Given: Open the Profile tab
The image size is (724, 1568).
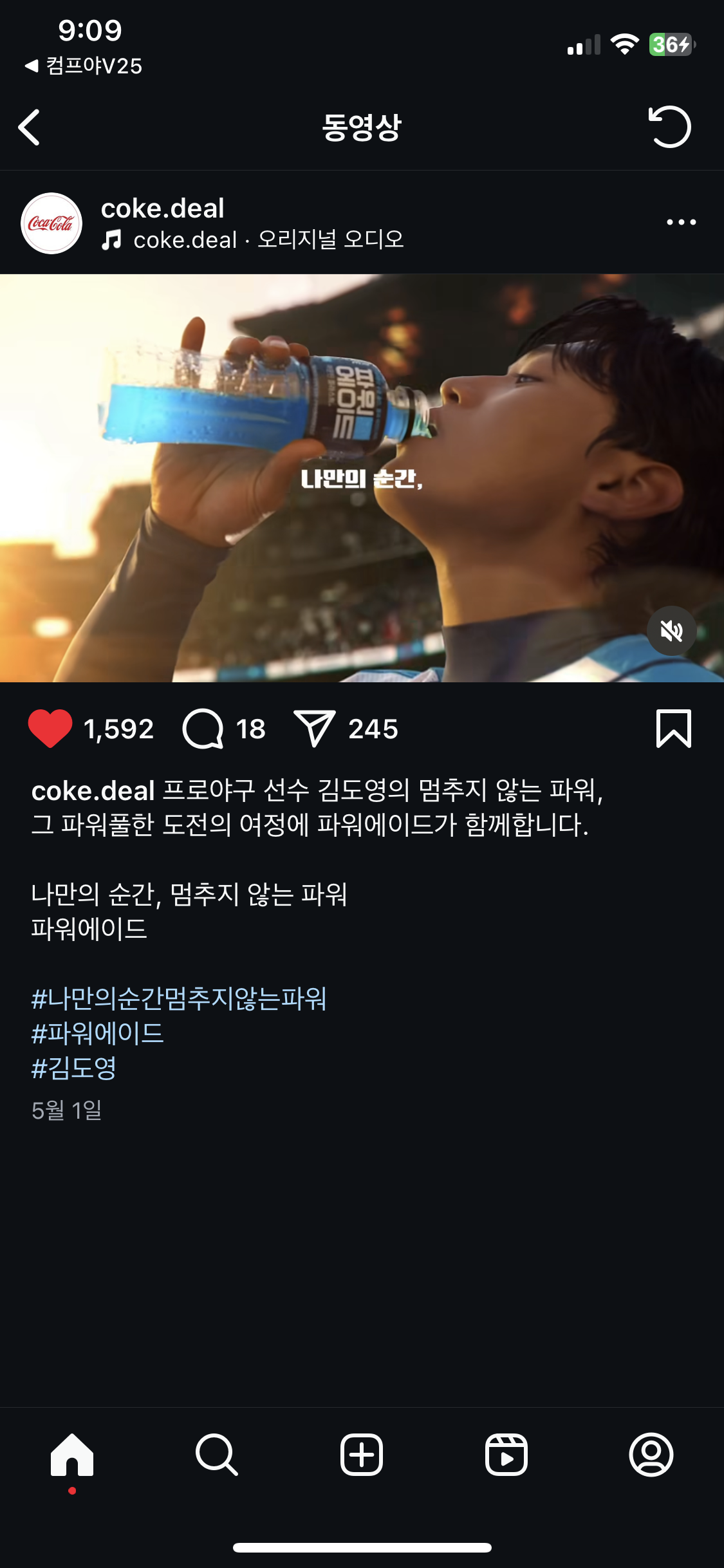Looking at the screenshot, I should pyautogui.click(x=651, y=1455).
